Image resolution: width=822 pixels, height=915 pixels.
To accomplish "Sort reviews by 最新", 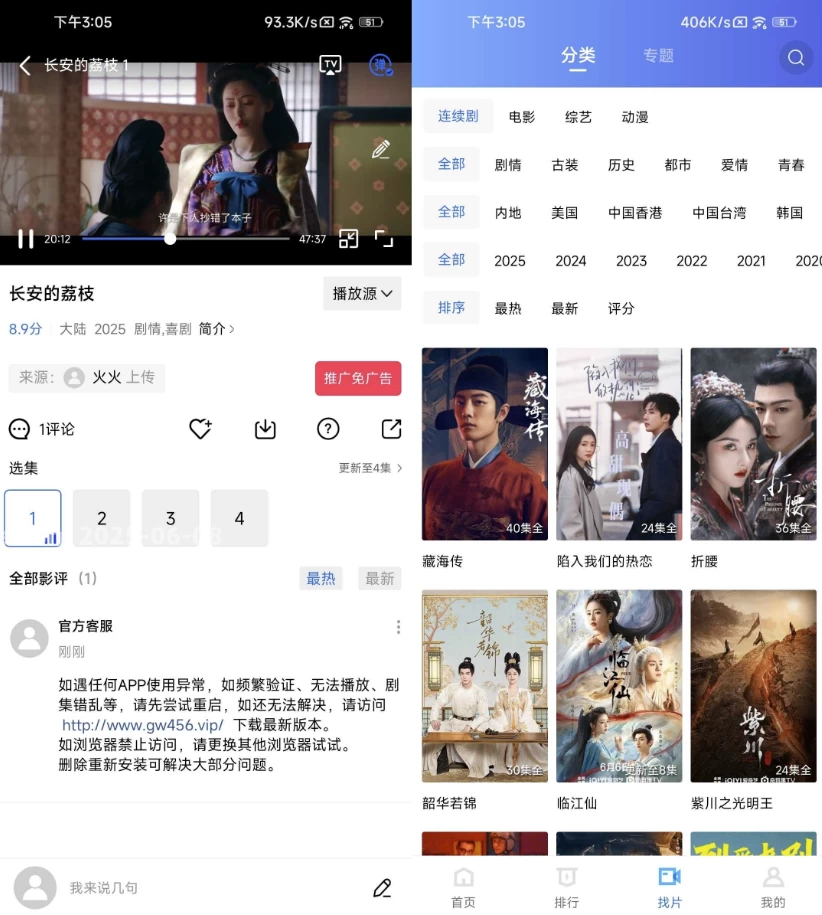I will [379, 578].
